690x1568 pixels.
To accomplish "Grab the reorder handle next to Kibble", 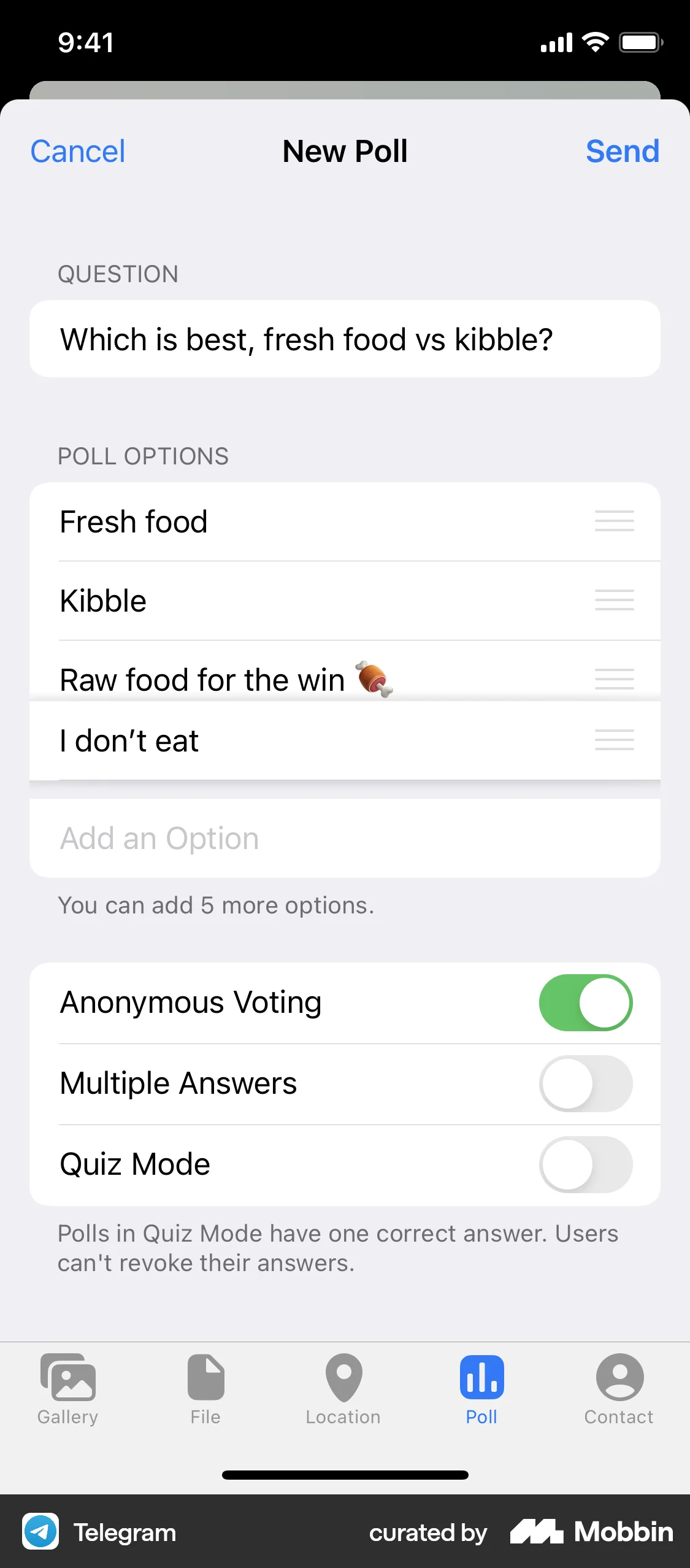I will tap(614, 601).
